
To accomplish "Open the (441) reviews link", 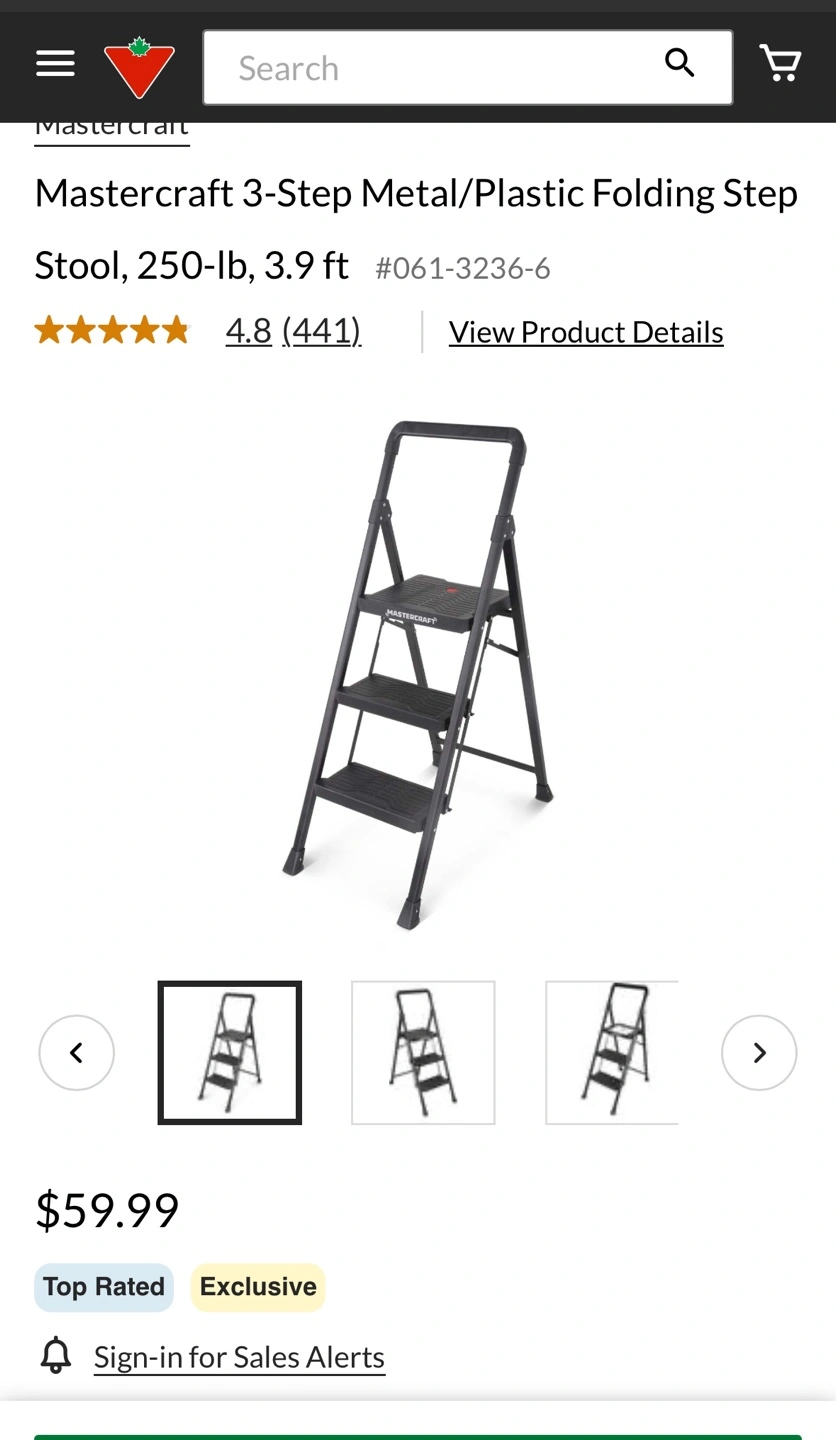I will [x=321, y=331].
